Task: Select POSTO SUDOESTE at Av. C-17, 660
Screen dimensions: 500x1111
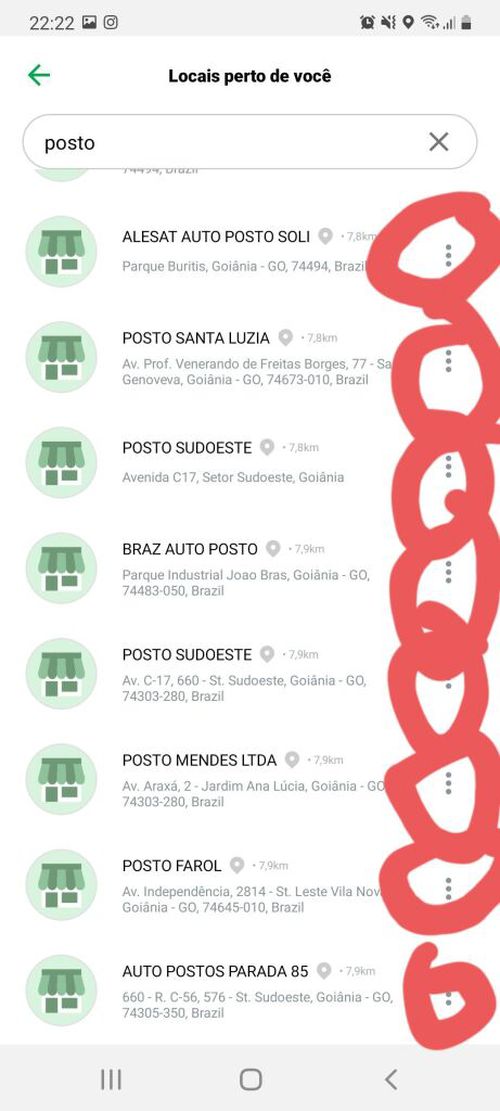Action: (234, 674)
